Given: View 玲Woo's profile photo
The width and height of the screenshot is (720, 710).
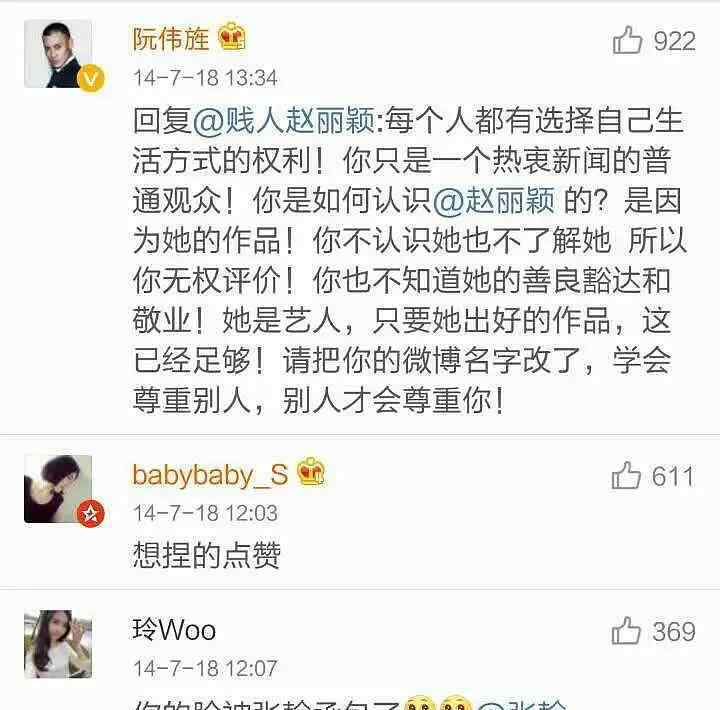Looking at the screenshot, I should click(x=57, y=643).
